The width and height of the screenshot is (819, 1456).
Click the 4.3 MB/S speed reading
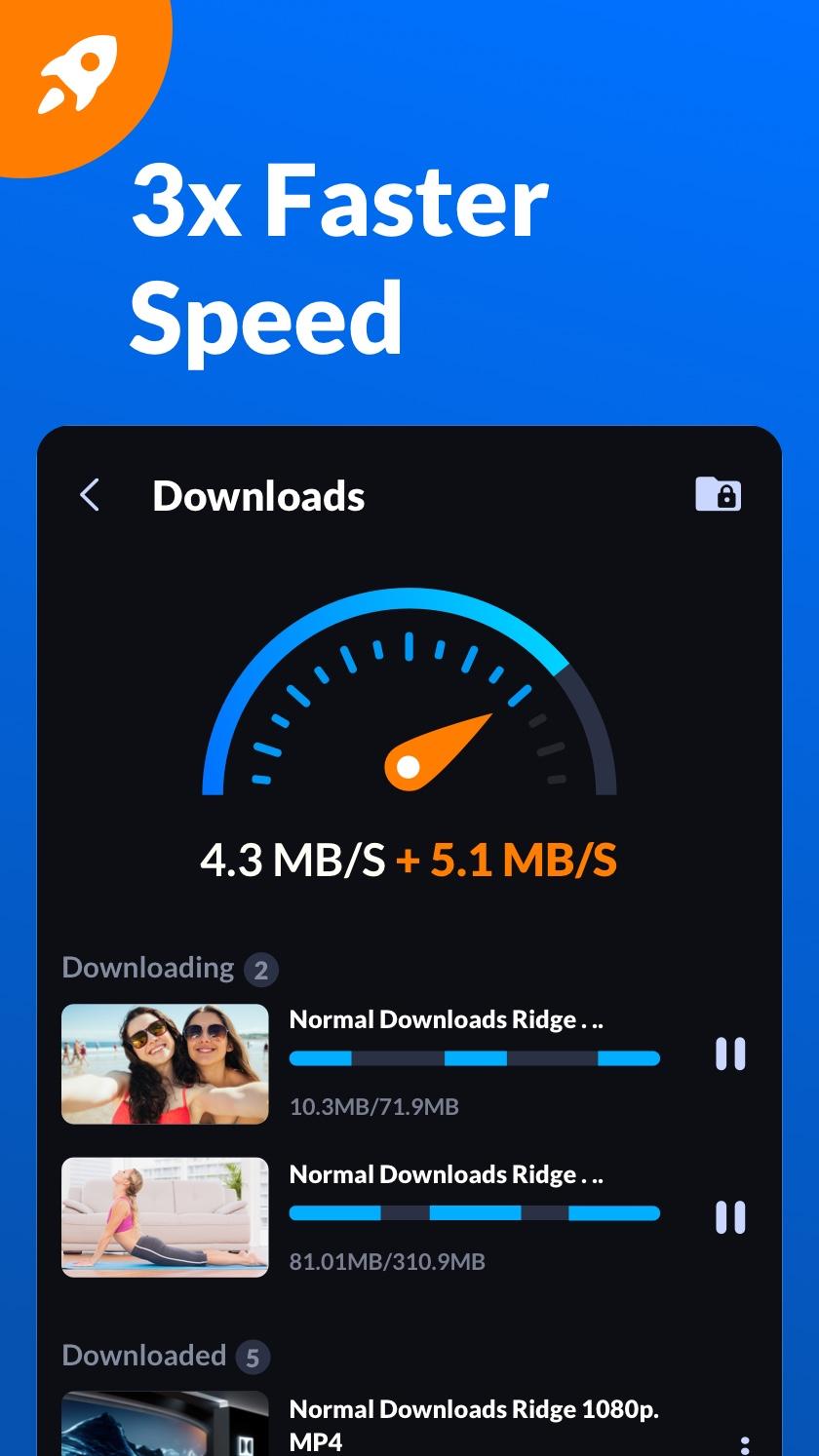click(292, 859)
